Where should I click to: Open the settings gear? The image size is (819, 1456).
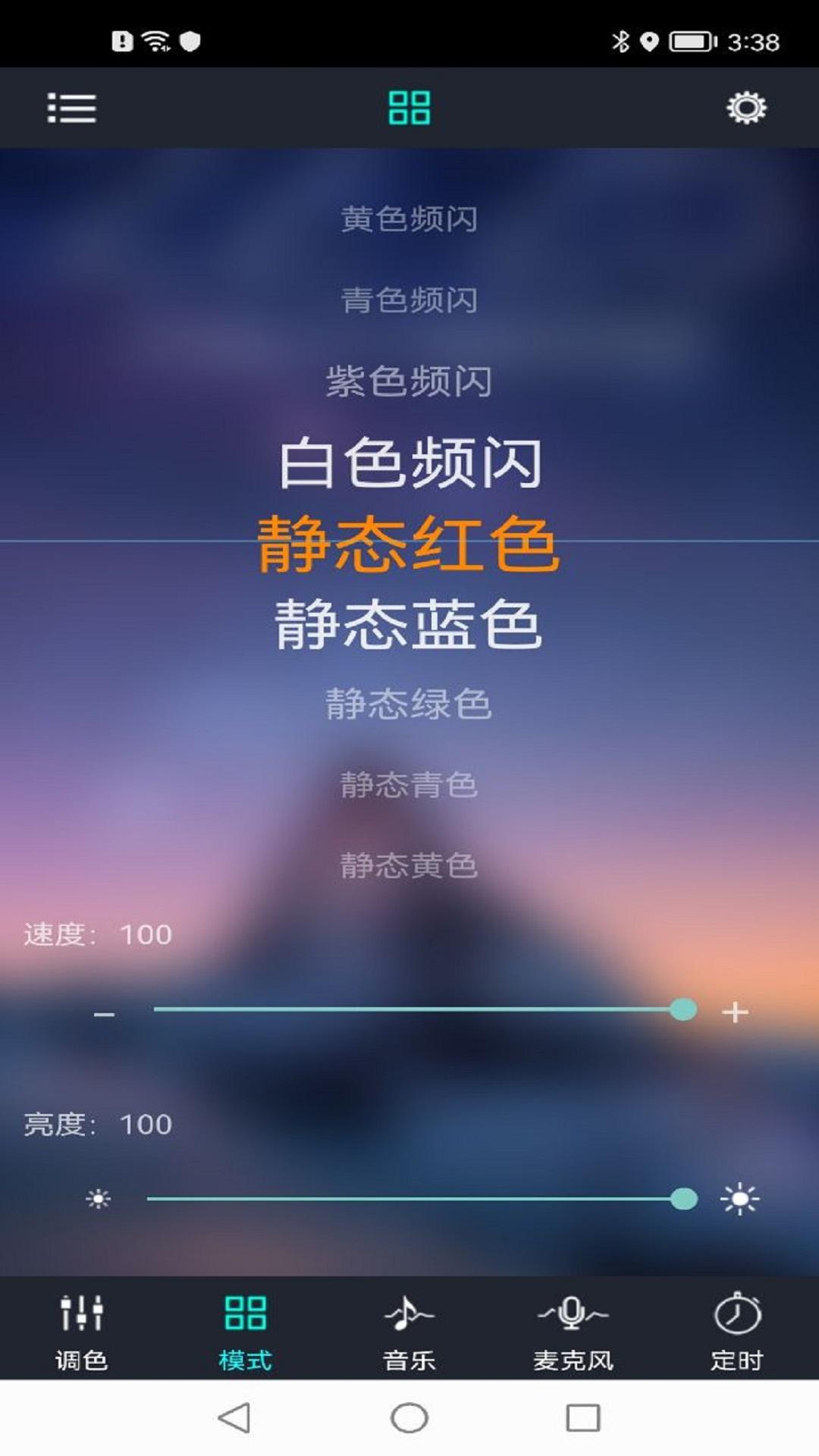point(747,108)
